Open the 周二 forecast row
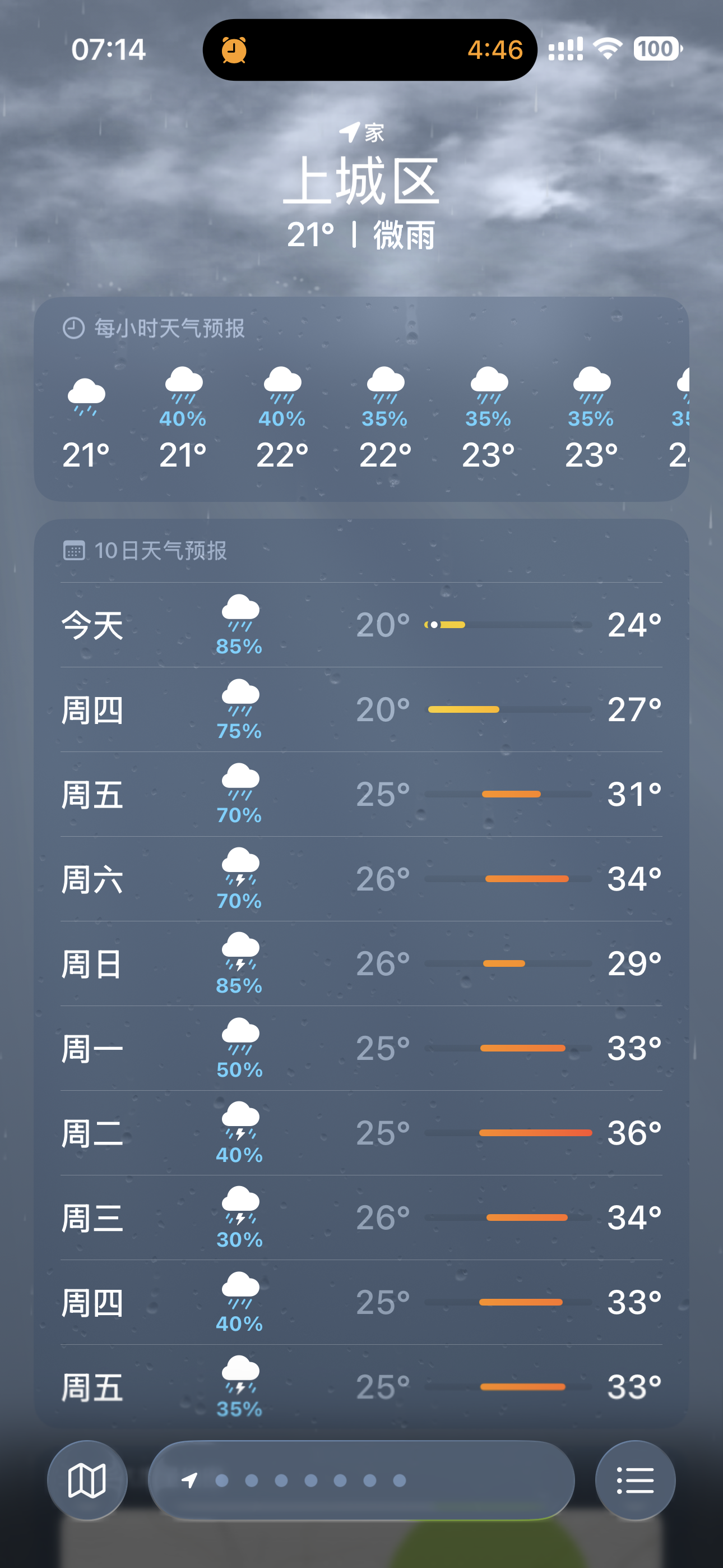This screenshot has width=723, height=1568. click(x=361, y=1133)
